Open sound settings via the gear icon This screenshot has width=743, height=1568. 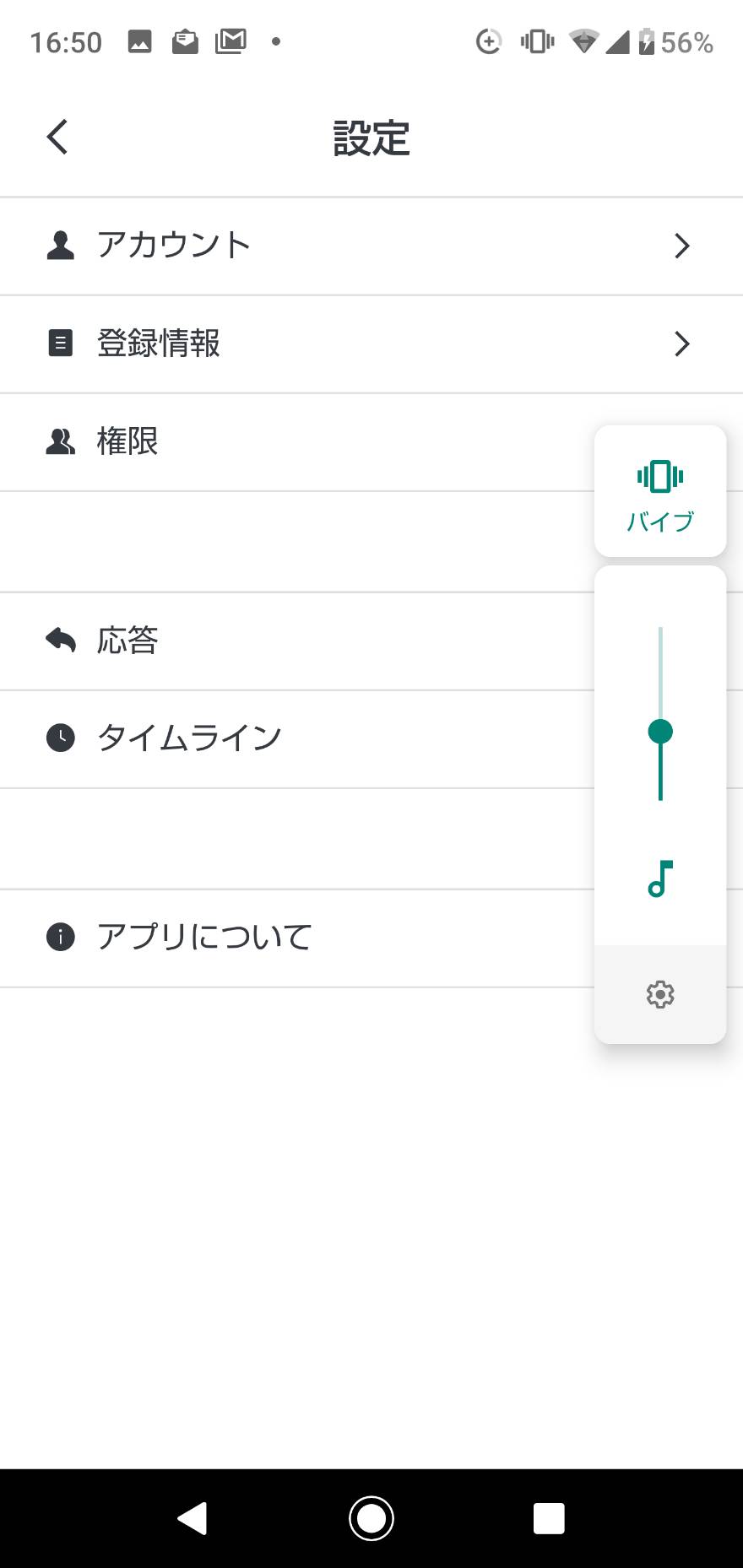pyautogui.click(x=660, y=994)
